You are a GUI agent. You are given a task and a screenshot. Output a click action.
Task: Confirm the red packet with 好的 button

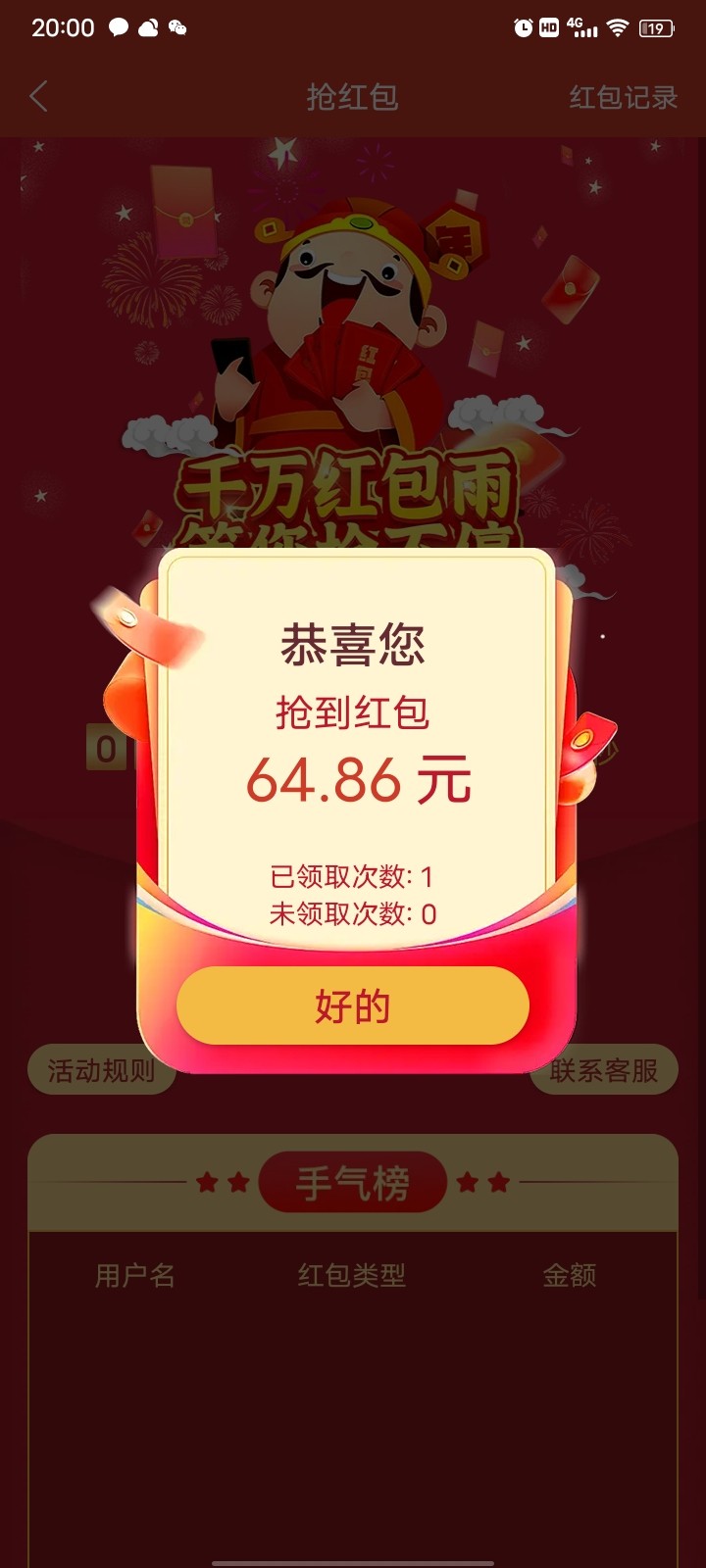coord(352,1006)
